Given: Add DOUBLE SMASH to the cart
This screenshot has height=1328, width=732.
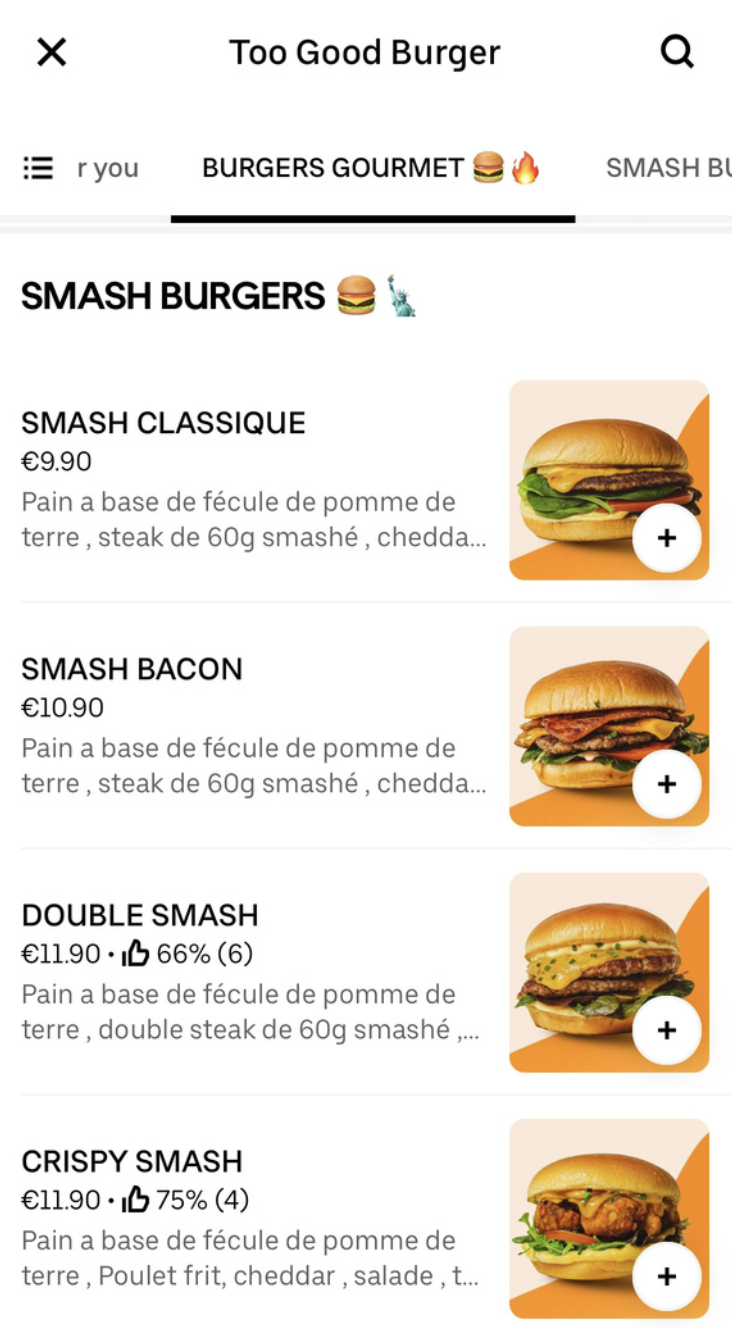Looking at the screenshot, I should pos(667,1030).
